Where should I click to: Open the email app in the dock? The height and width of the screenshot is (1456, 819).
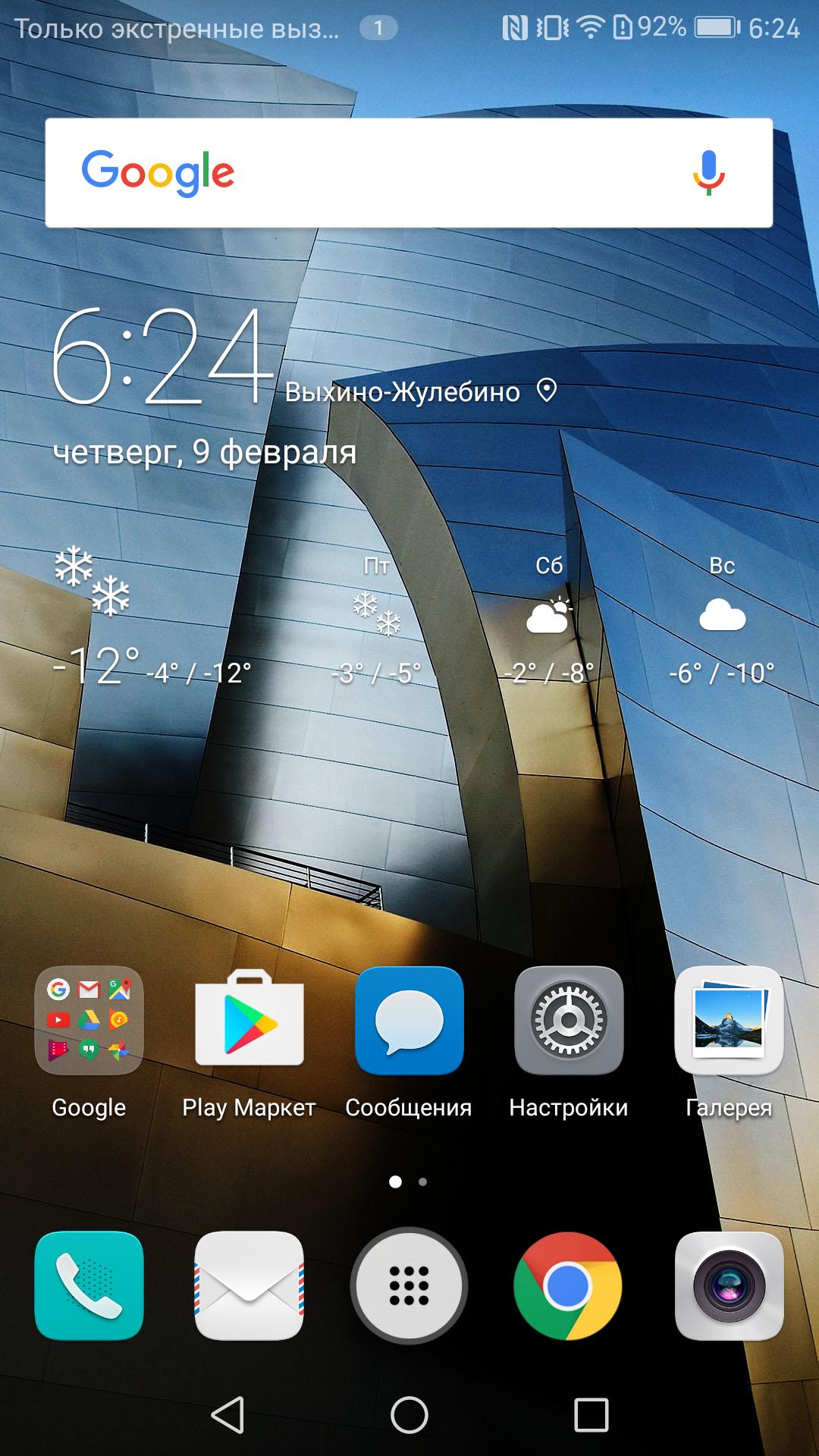249,1286
